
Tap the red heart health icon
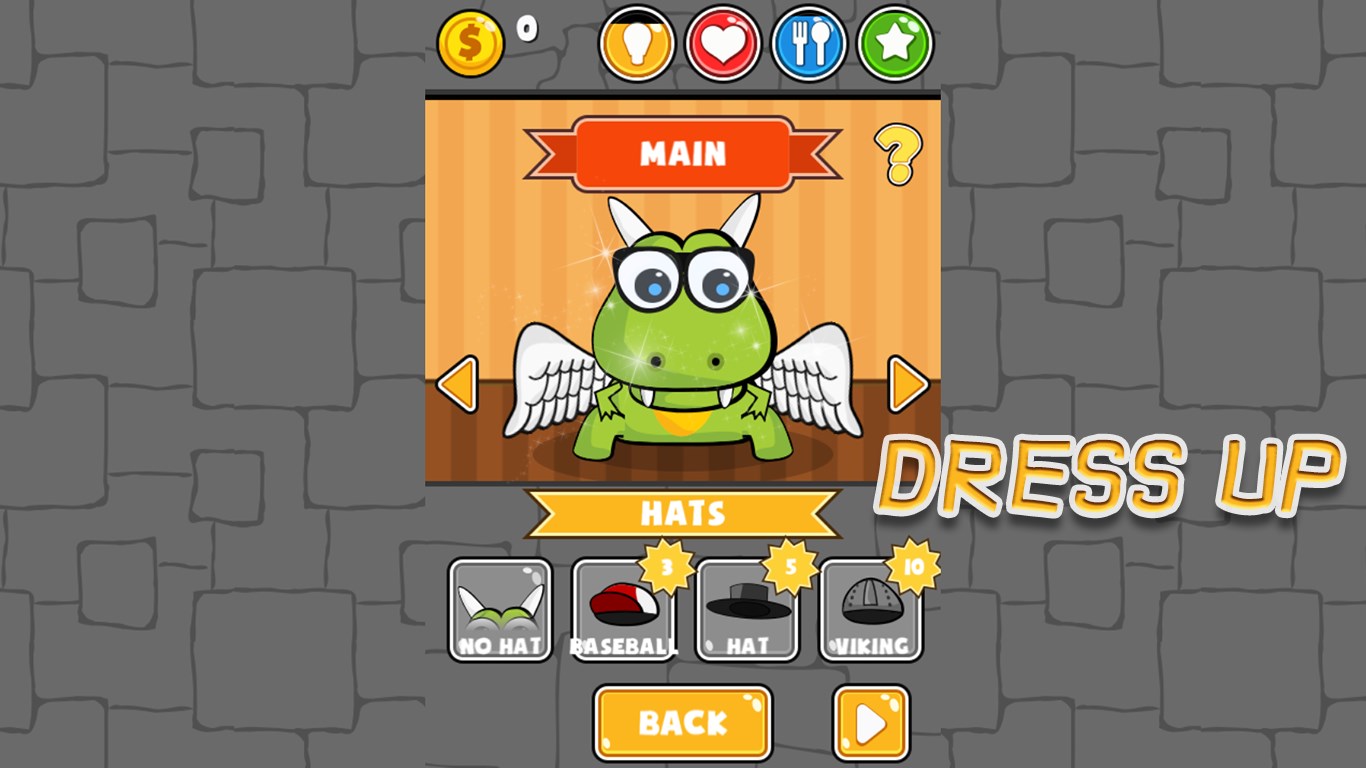click(x=723, y=44)
